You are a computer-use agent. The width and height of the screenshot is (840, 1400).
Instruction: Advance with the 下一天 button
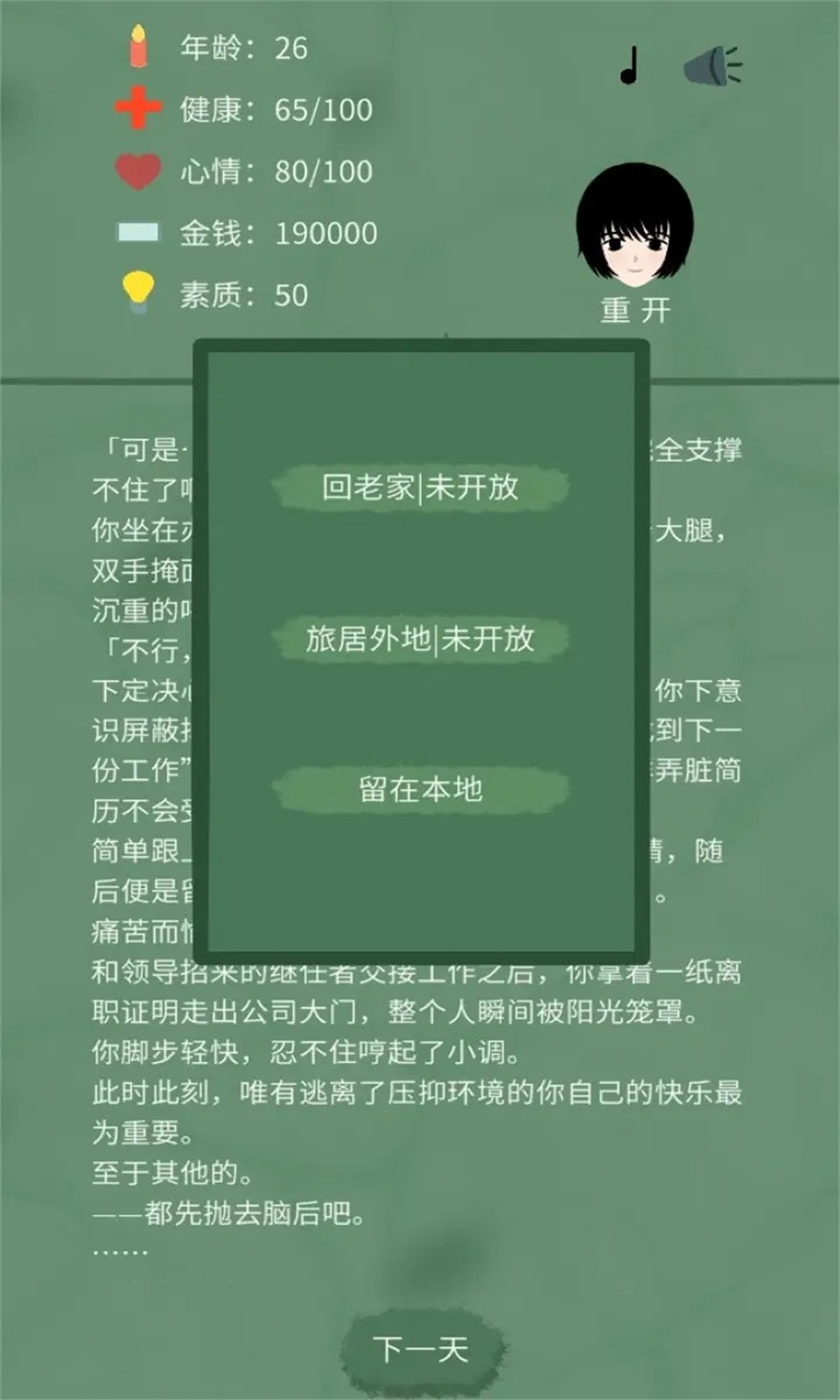click(x=421, y=1348)
